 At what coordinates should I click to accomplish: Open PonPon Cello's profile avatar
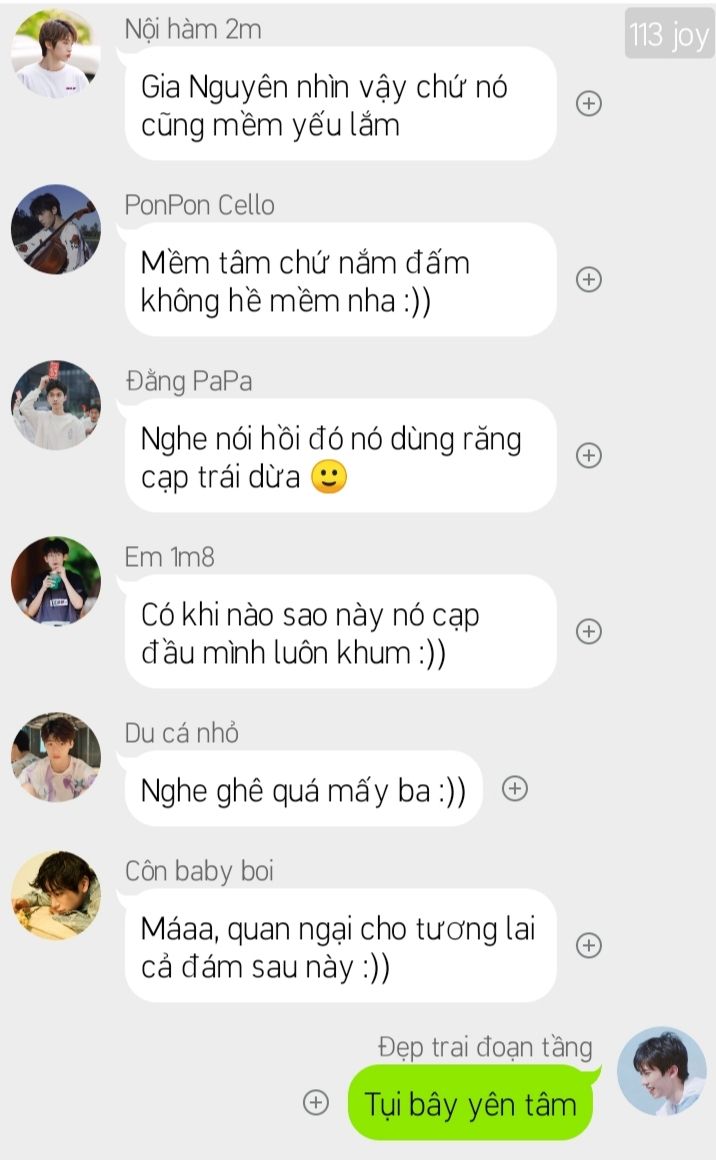(x=55, y=229)
